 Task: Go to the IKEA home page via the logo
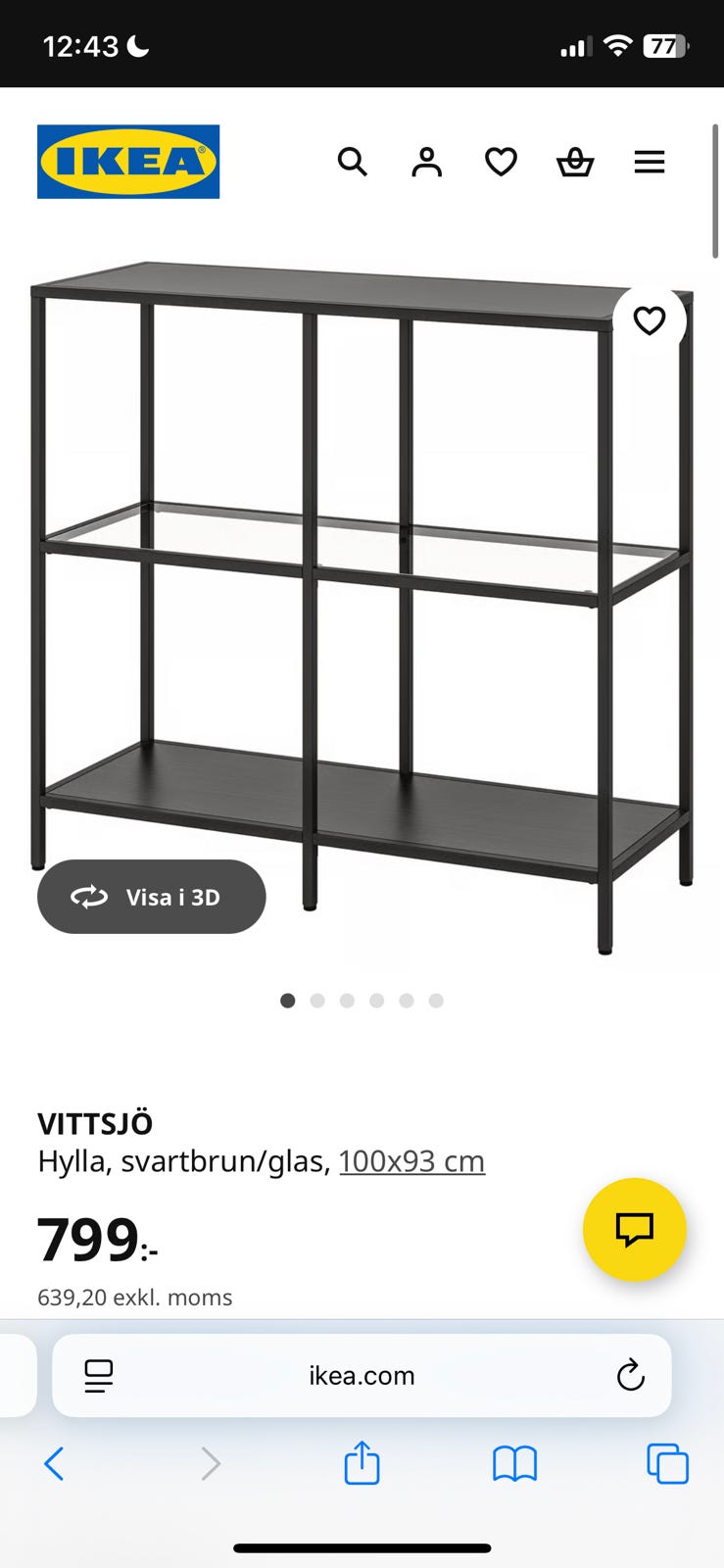pos(128,162)
